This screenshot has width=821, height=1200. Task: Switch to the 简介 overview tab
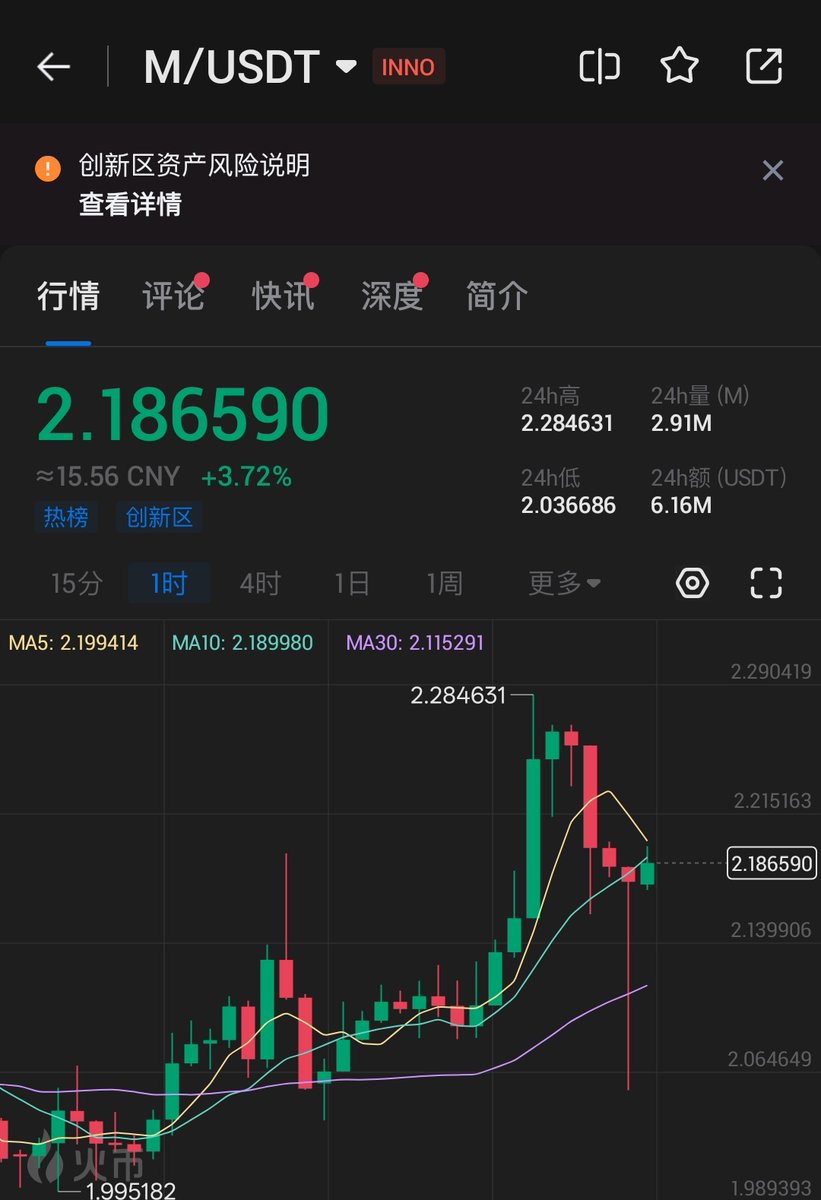click(x=496, y=296)
